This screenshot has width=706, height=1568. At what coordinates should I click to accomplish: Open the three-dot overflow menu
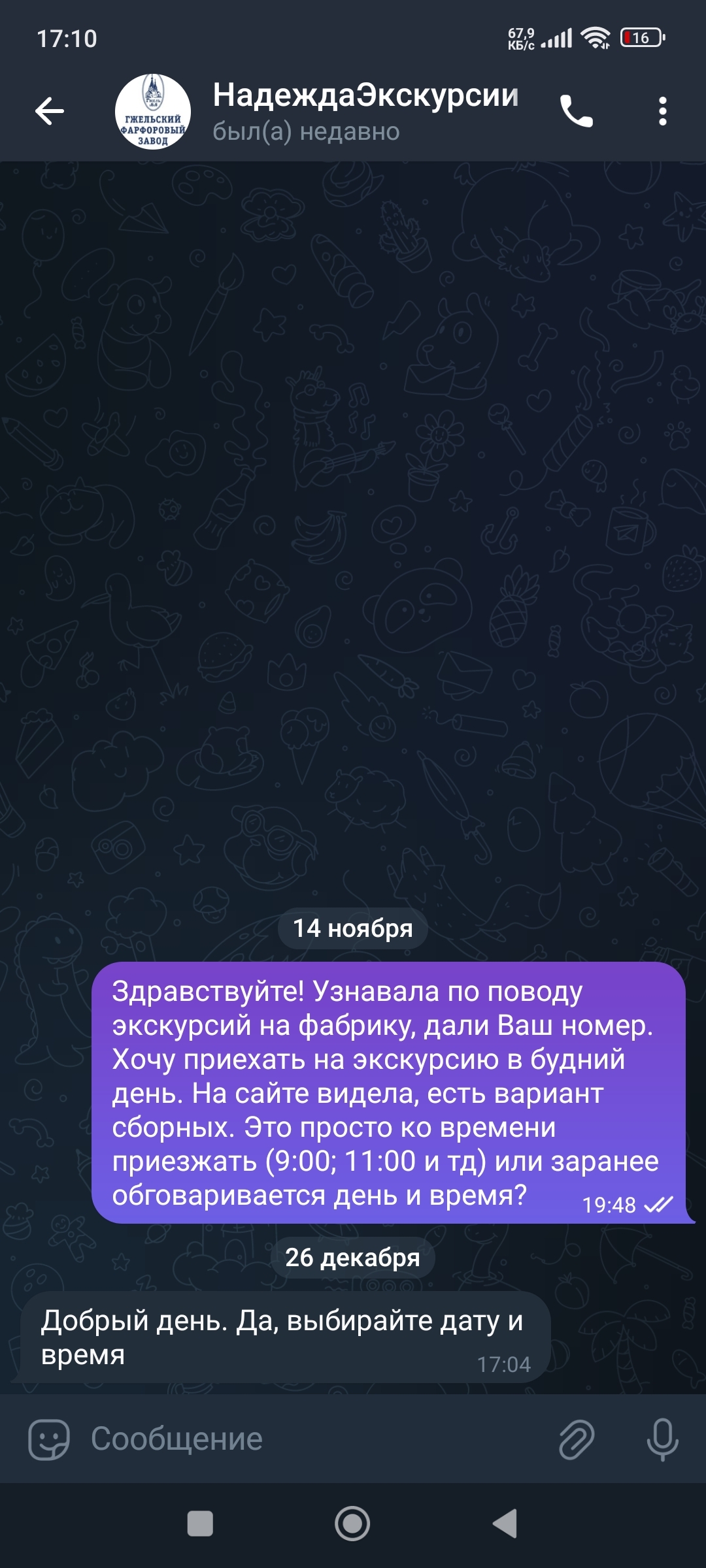(x=662, y=112)
